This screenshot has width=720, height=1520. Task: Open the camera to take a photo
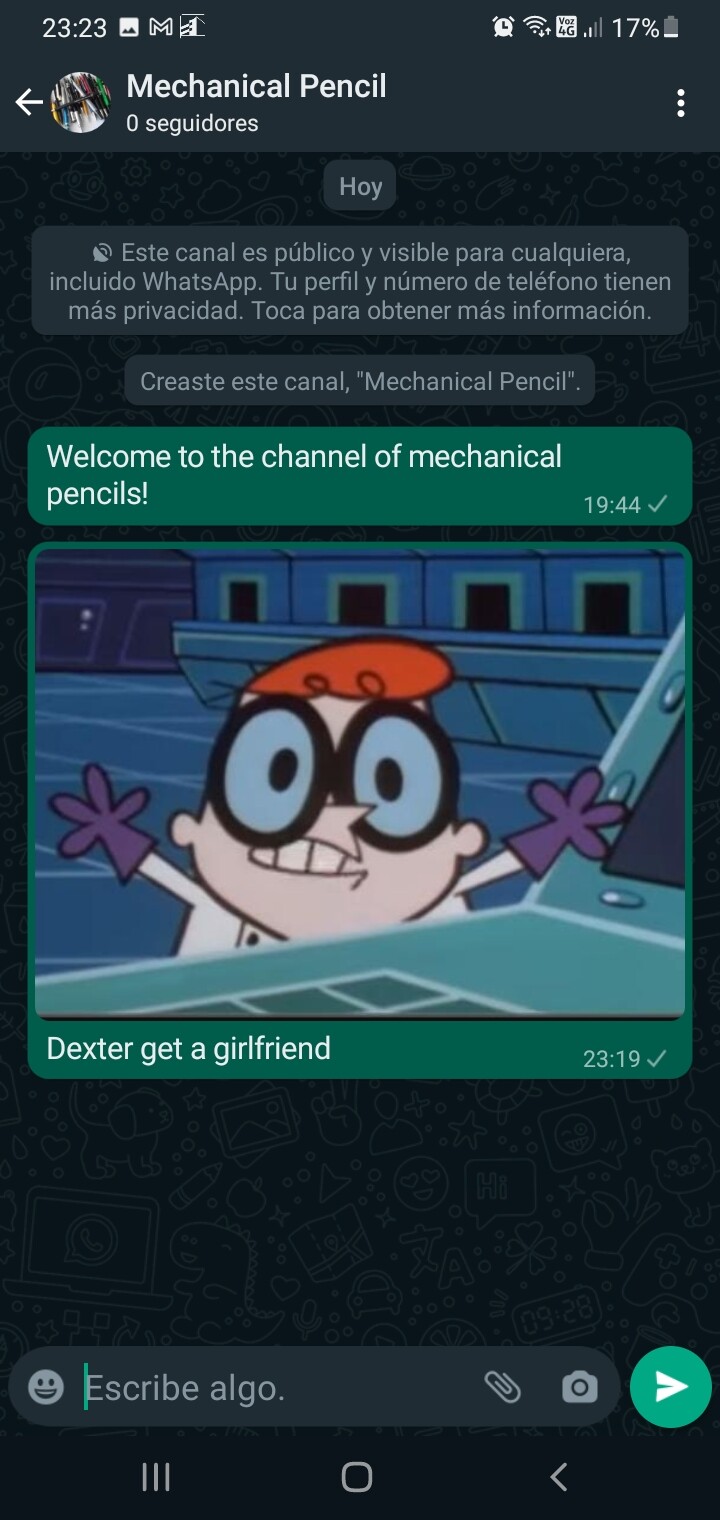point(580,1387)
